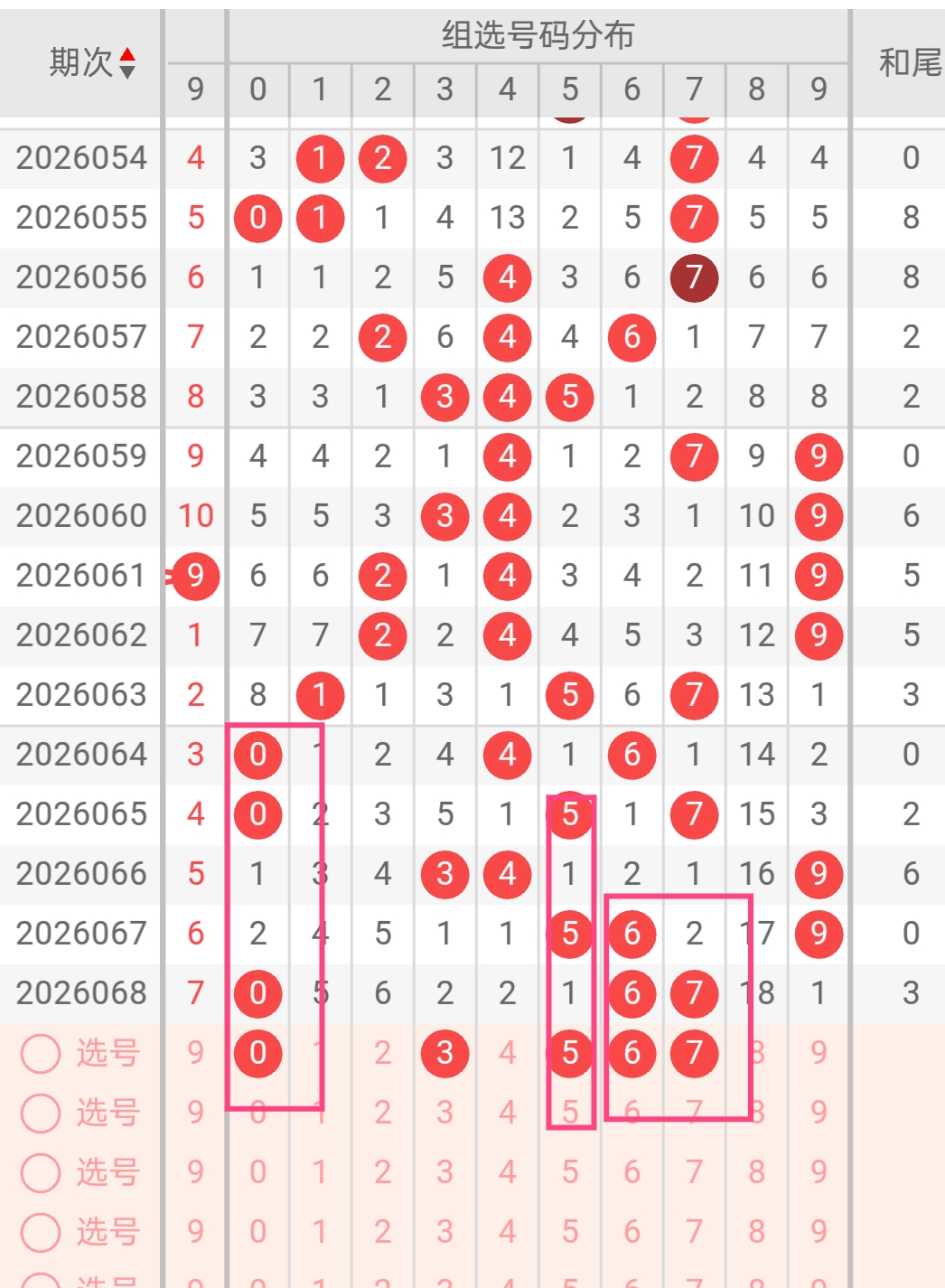Select the red 9 badge in row 2026059

click(818, 456)
